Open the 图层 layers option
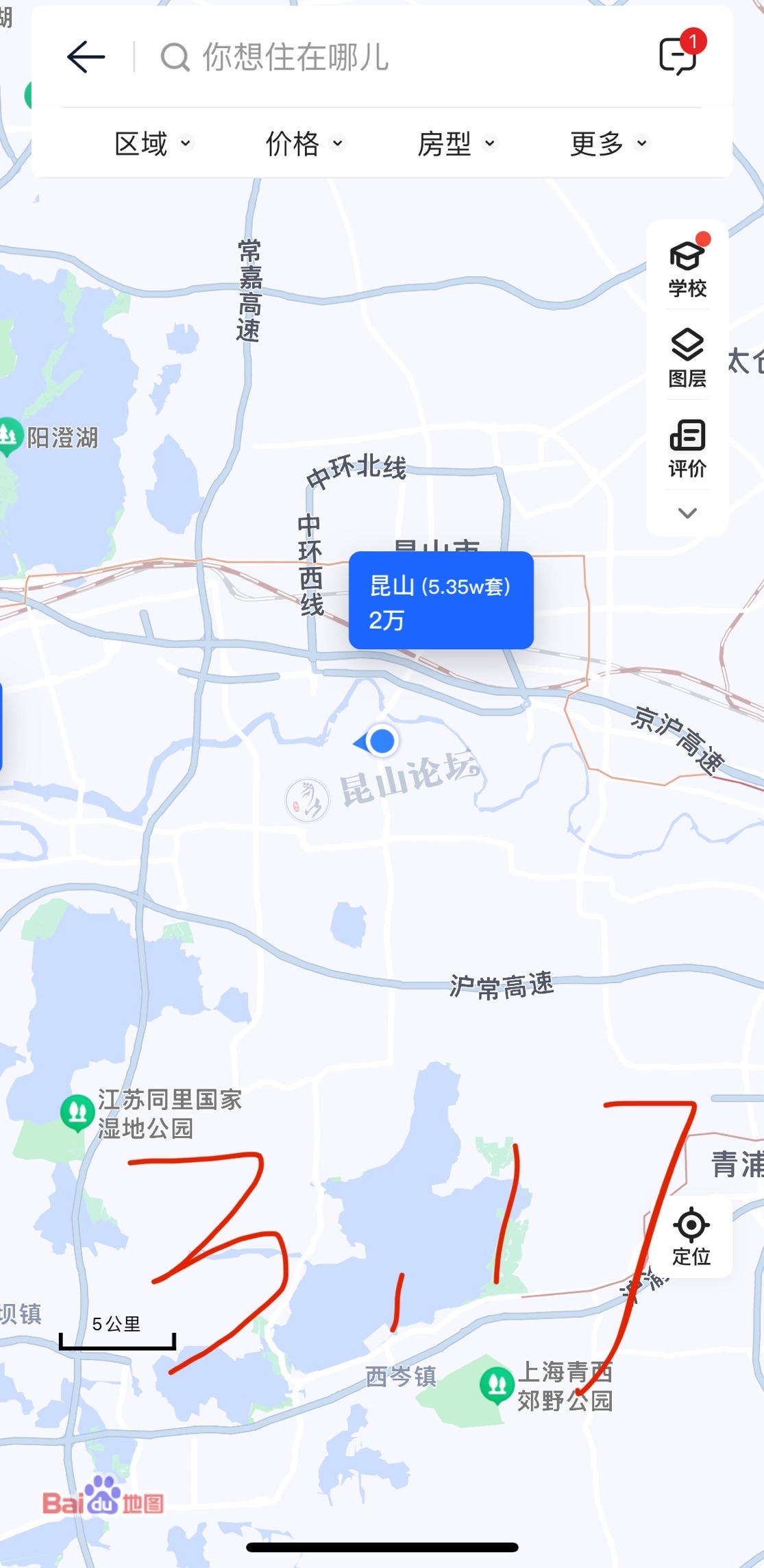Screen dimensions: 764x1568 click(x=687, y=358)
